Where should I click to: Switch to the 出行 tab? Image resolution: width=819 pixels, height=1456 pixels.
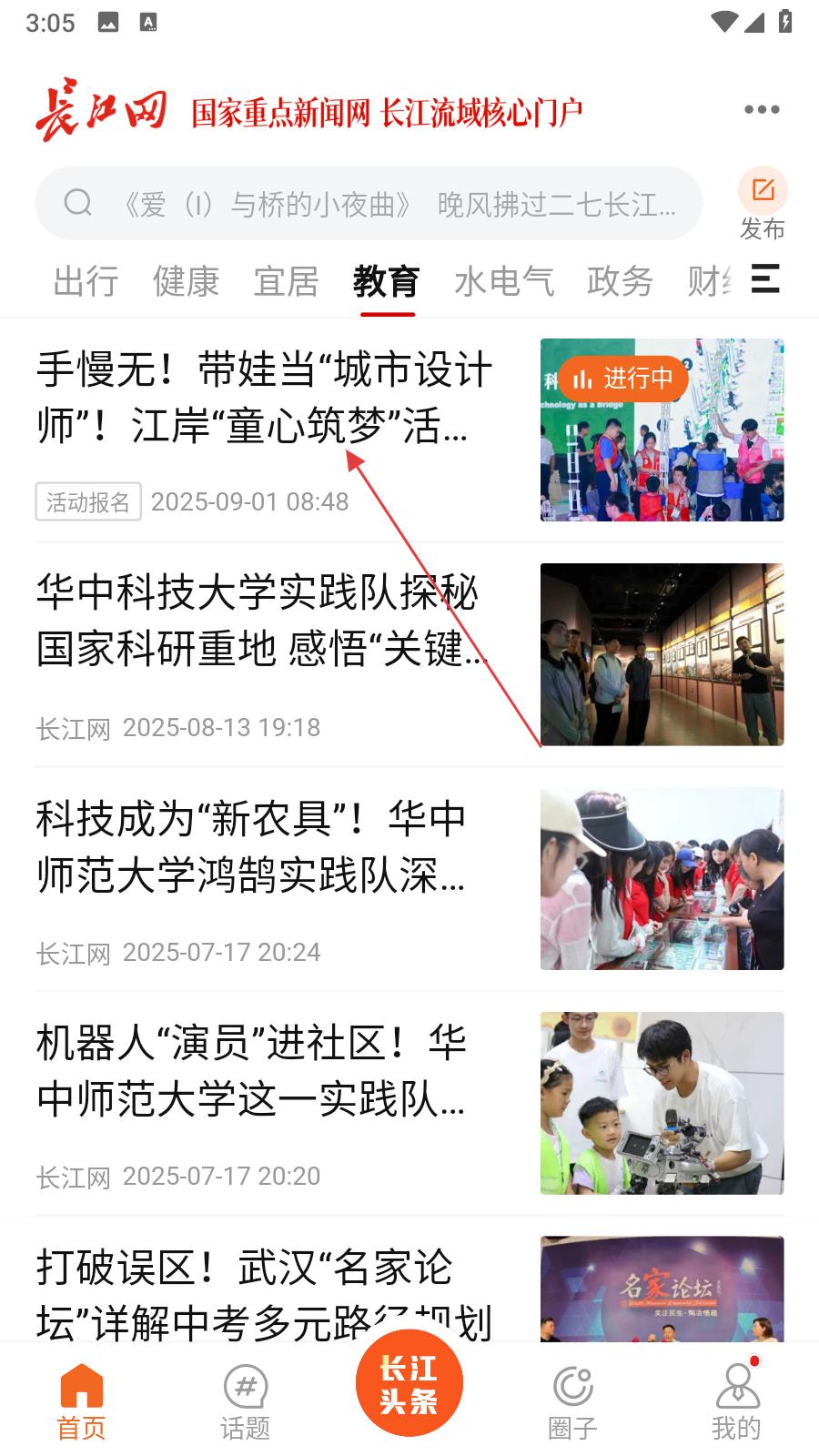[x=86, y=281]
